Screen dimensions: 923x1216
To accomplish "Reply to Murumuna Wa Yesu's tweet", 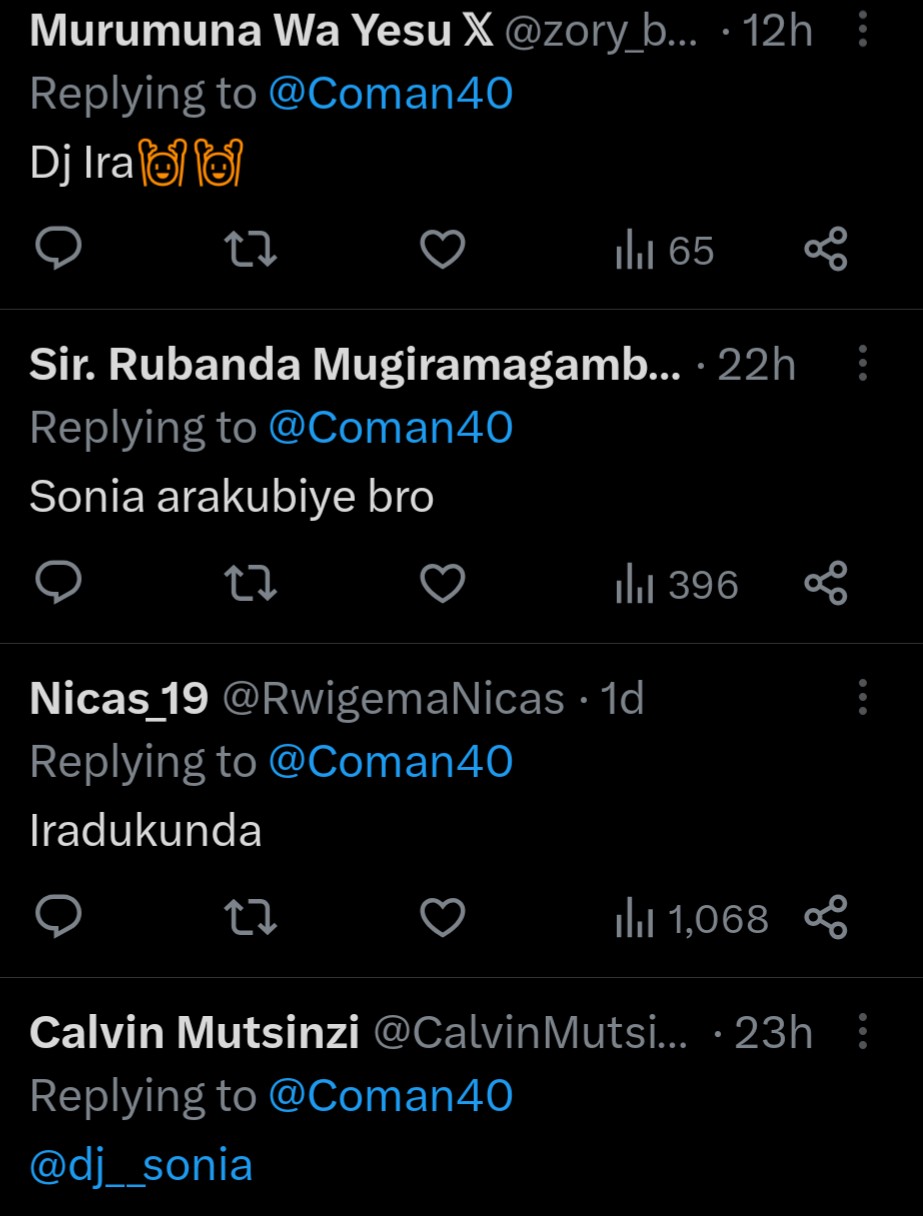I will point(58,250).
